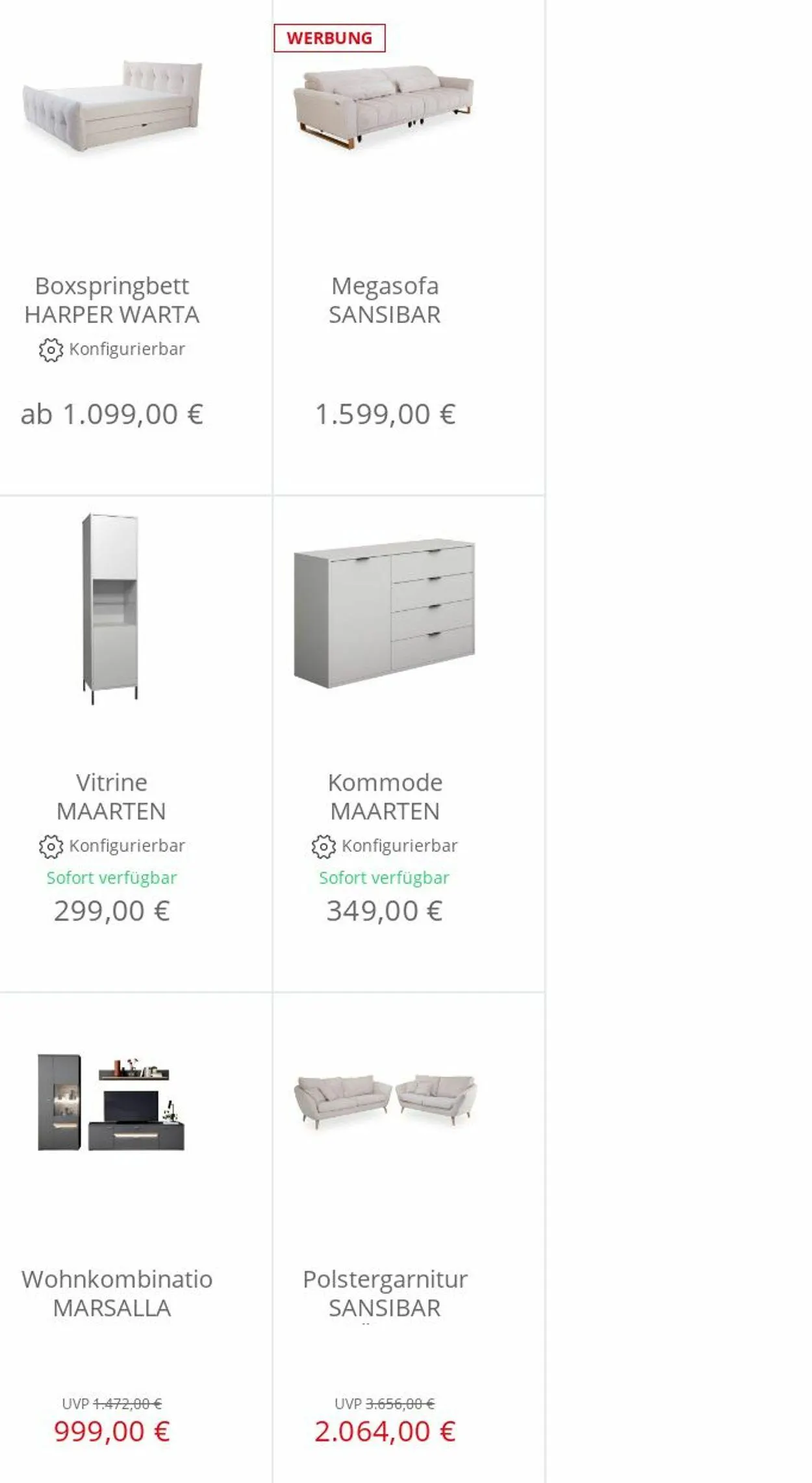Open the Wohnkombination MARSALLA product

pyautogui.click(x=136, y=1238)
